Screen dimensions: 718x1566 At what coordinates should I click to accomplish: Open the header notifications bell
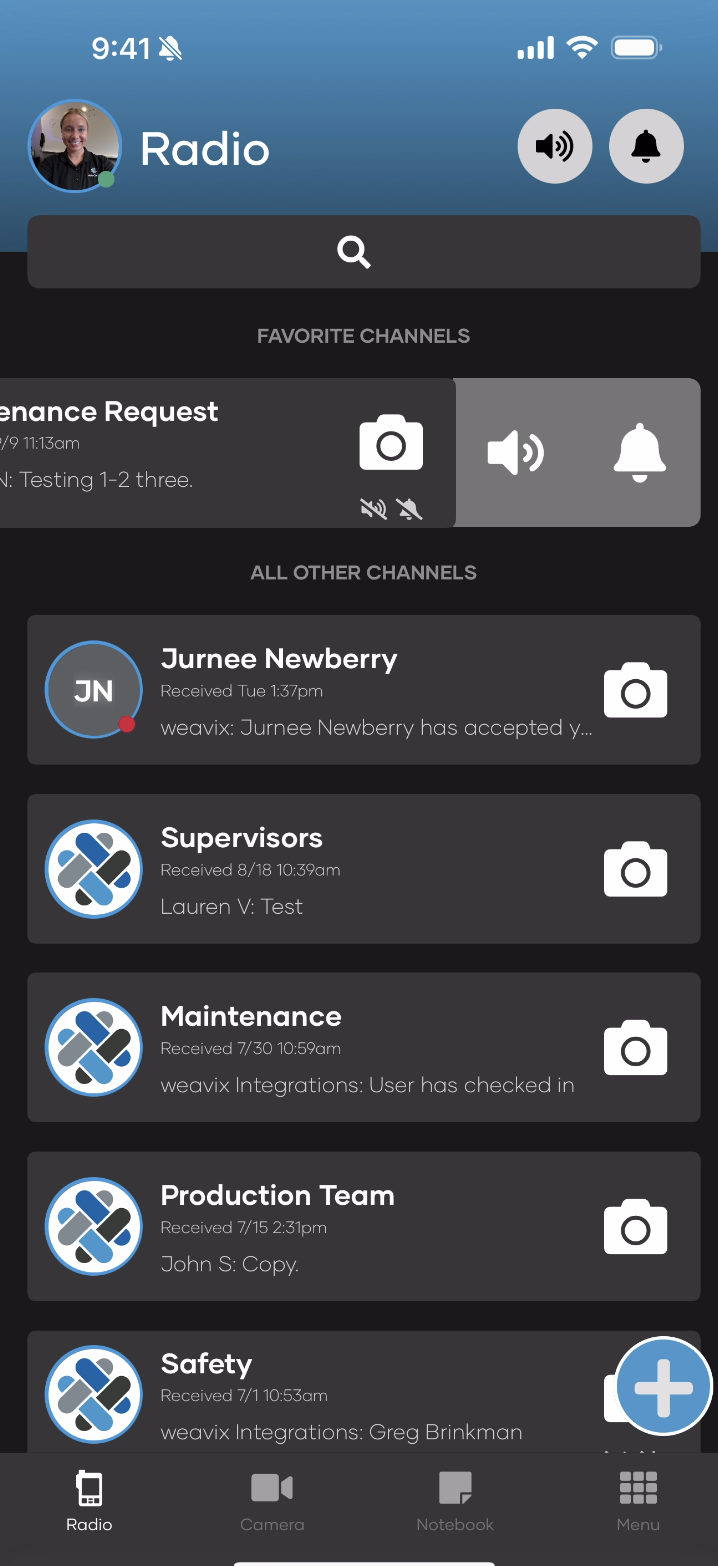646,147
